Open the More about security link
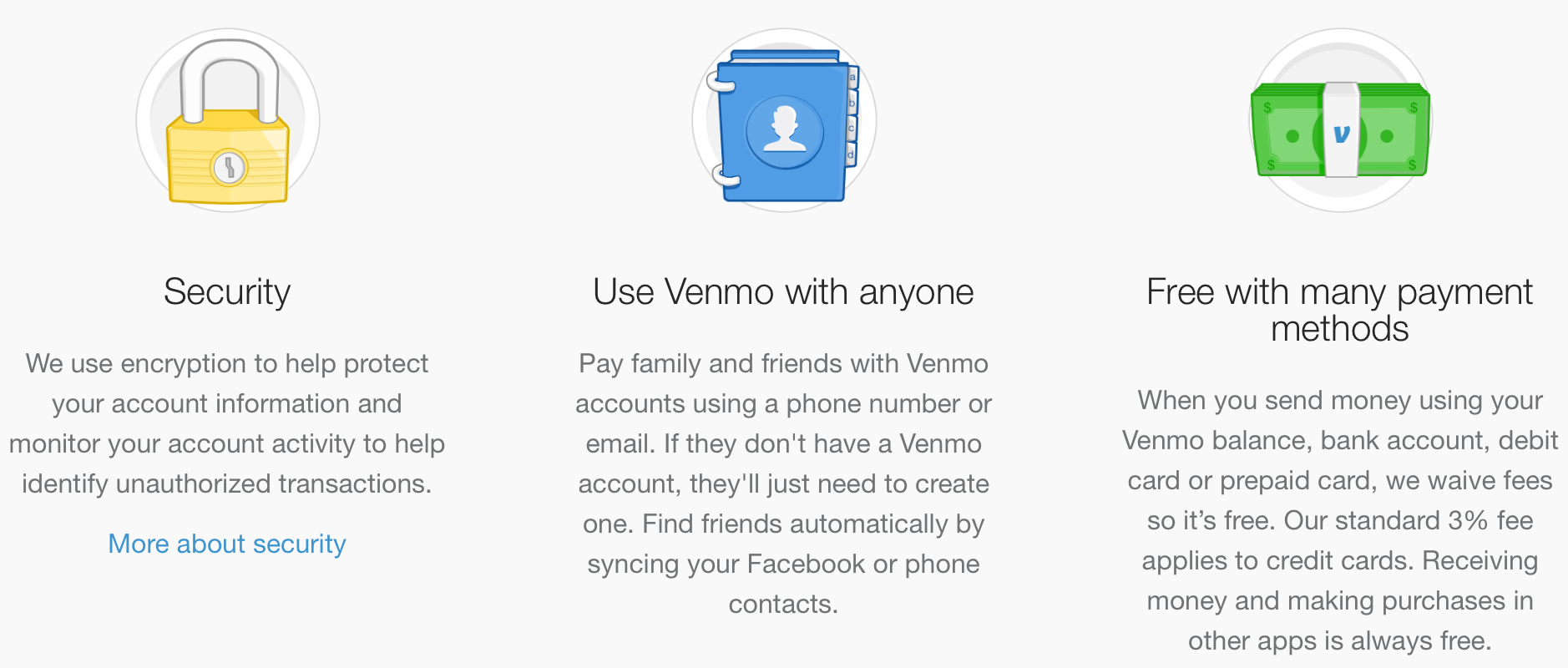Screen dimensions: 1568x668 click(x=226, y=544)
